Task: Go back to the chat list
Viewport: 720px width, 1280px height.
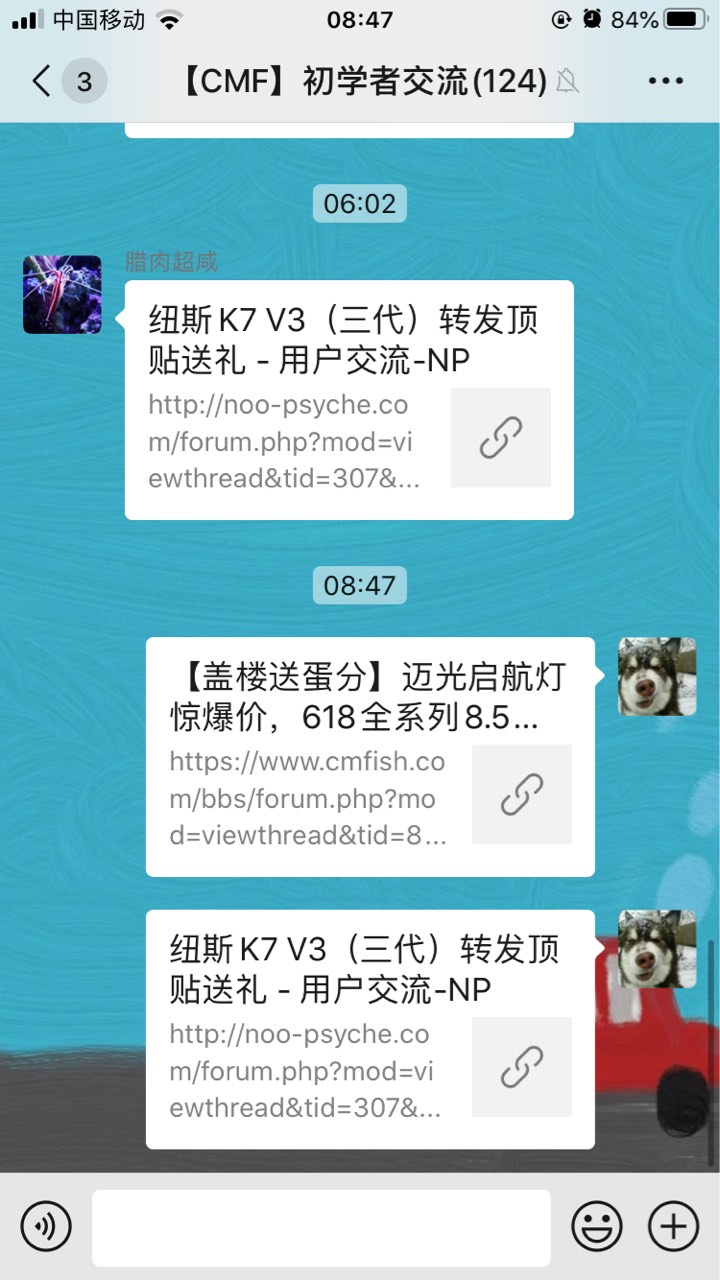Action: [42, 81]
